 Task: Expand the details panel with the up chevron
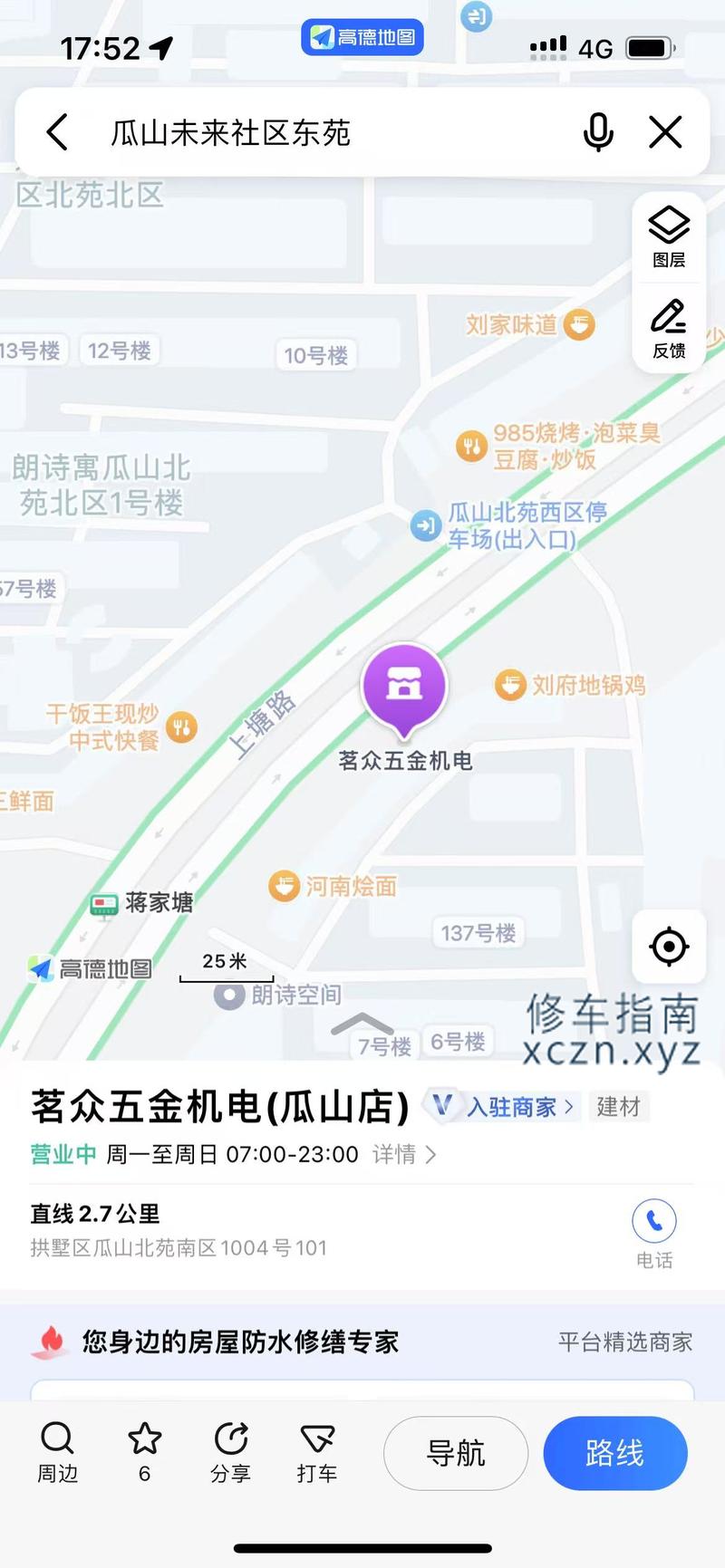click(362, 1024)
